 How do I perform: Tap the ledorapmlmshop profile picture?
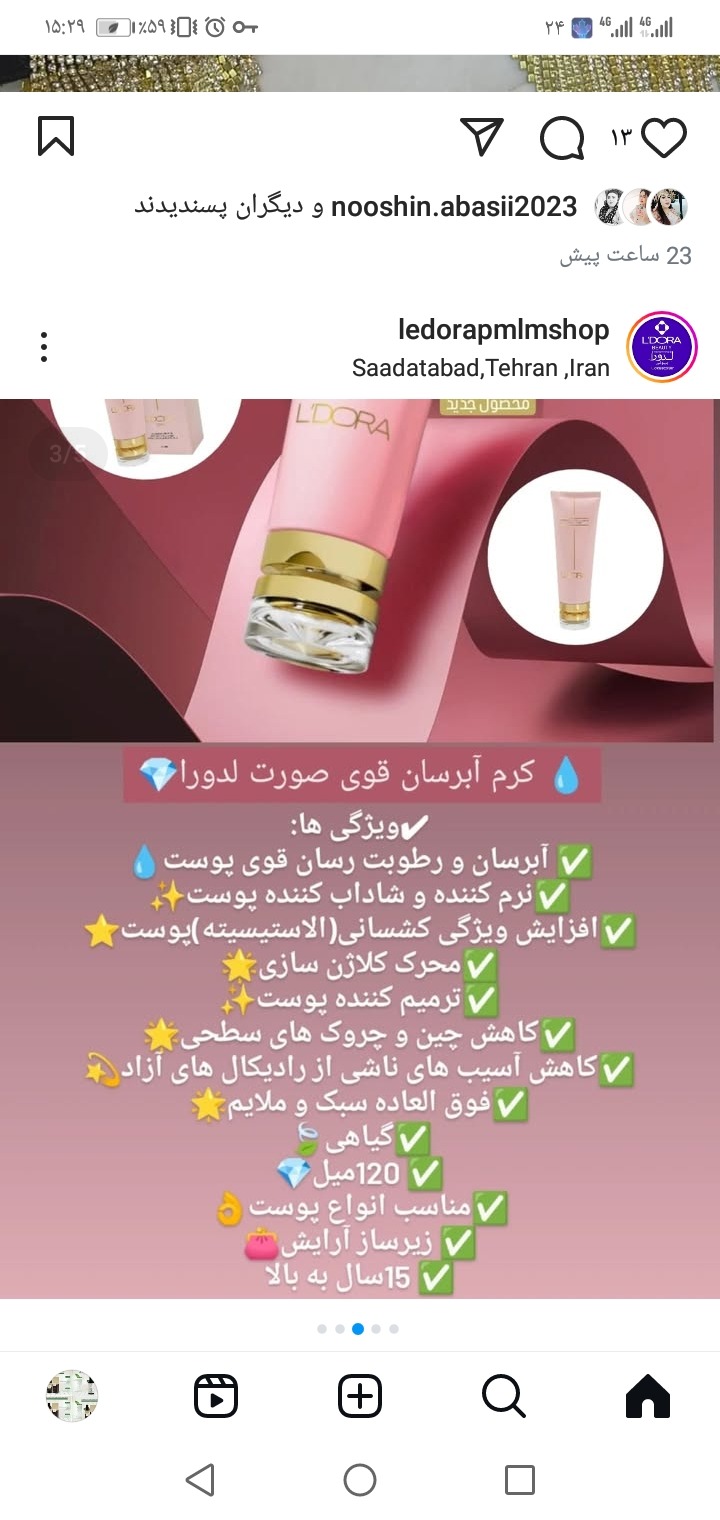pos(662,347)
